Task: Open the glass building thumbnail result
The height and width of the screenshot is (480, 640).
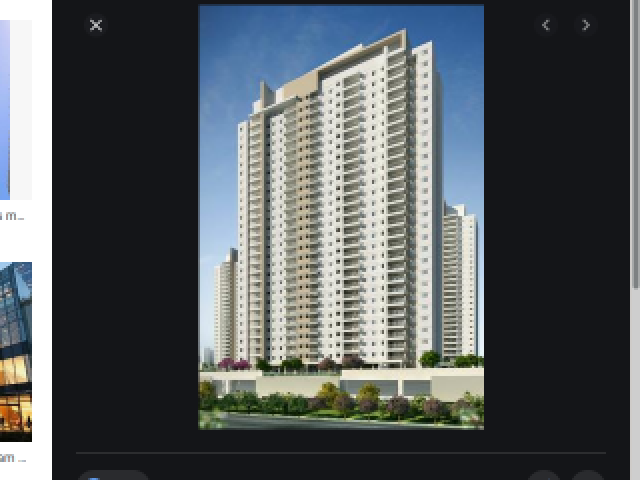Action: pyautogui.click(x=15, y=352)
